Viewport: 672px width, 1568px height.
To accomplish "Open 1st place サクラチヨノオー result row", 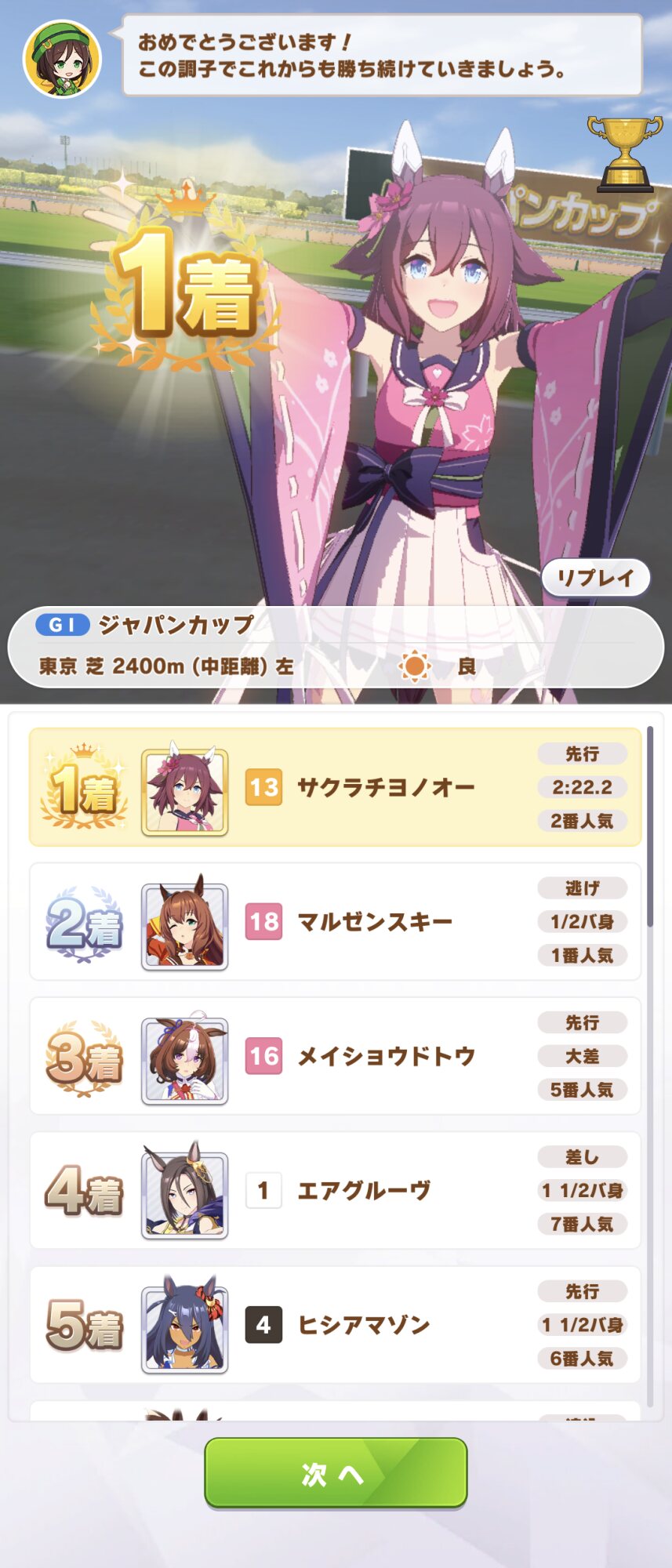I will pyautogui.click(x=336, y=787).
